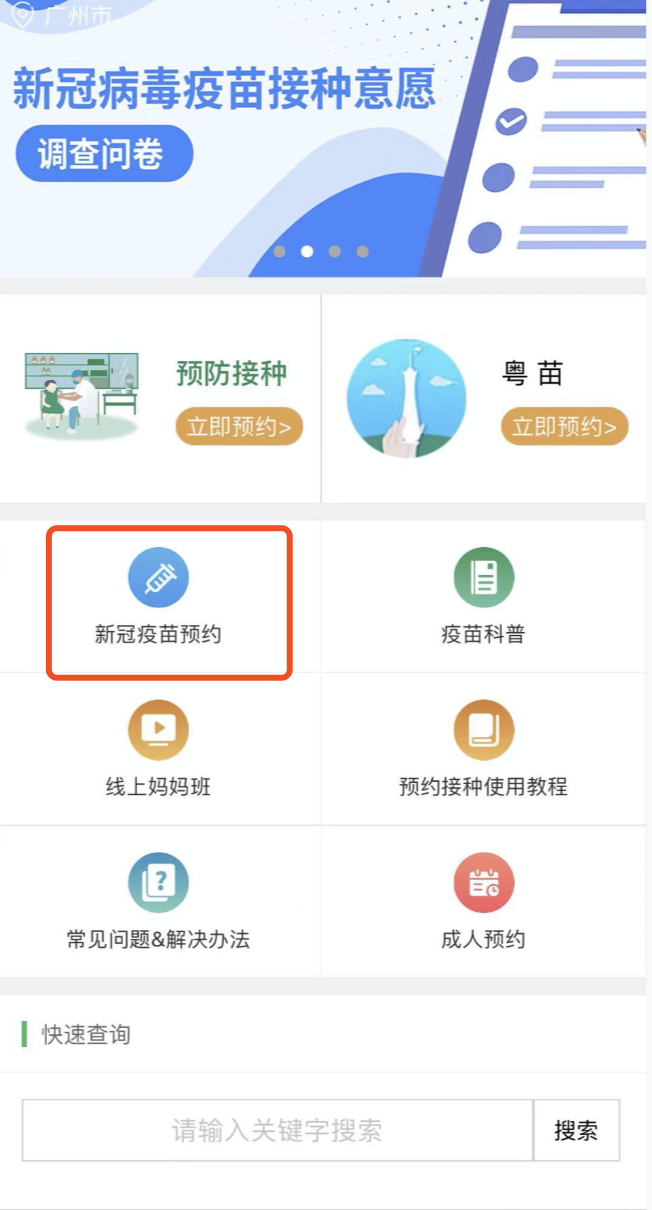
Task: Select the third banner page dot
Action: click(x=335, y=251)
